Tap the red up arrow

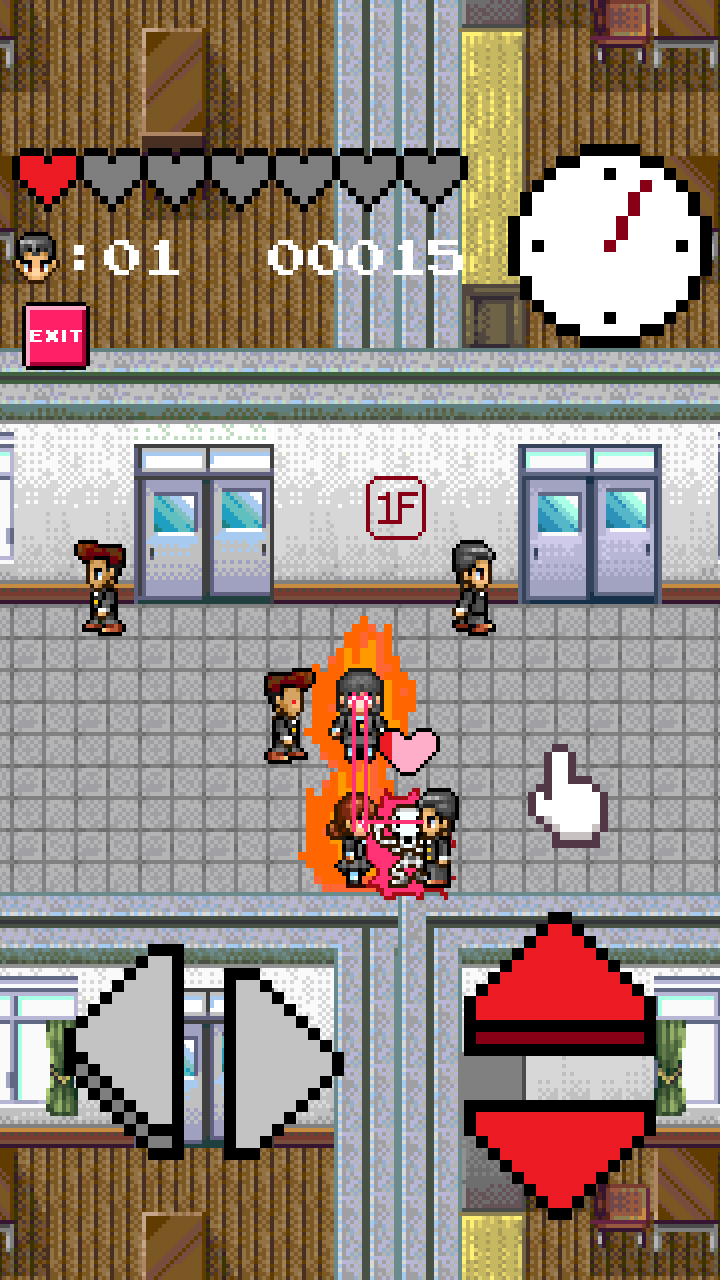click(x=560, y=985)
